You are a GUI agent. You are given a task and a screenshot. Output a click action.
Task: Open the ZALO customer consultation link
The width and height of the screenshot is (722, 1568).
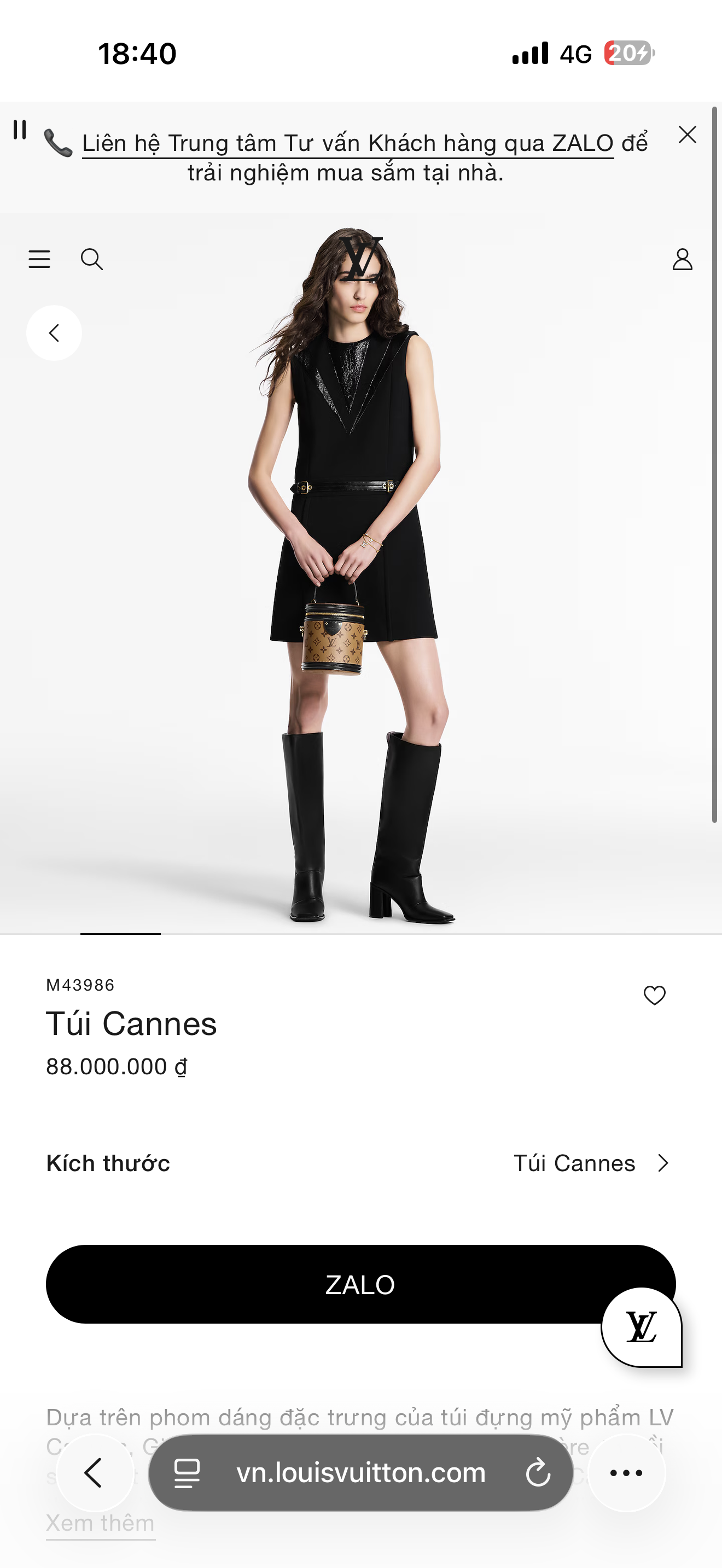[348, 144]
